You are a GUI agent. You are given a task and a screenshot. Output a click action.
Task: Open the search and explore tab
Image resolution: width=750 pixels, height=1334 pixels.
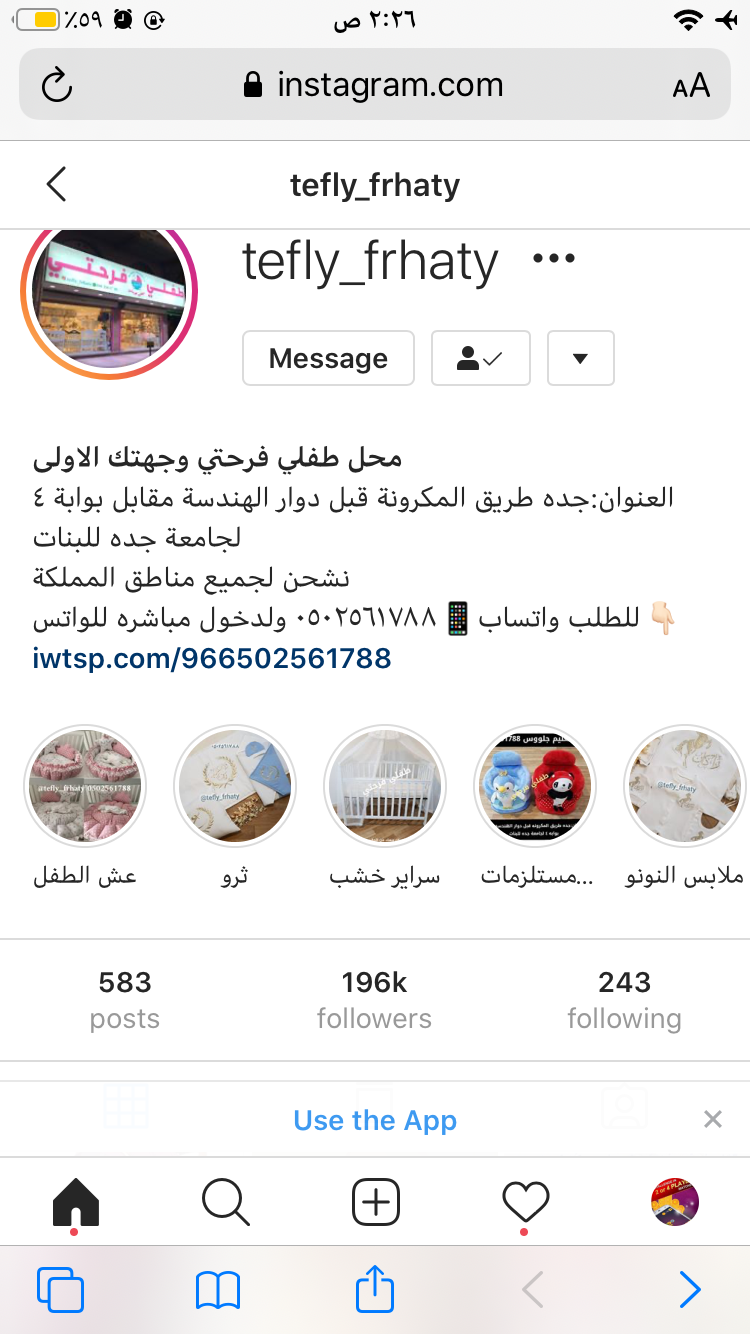pyautogui.click(x=225, y=1201)
